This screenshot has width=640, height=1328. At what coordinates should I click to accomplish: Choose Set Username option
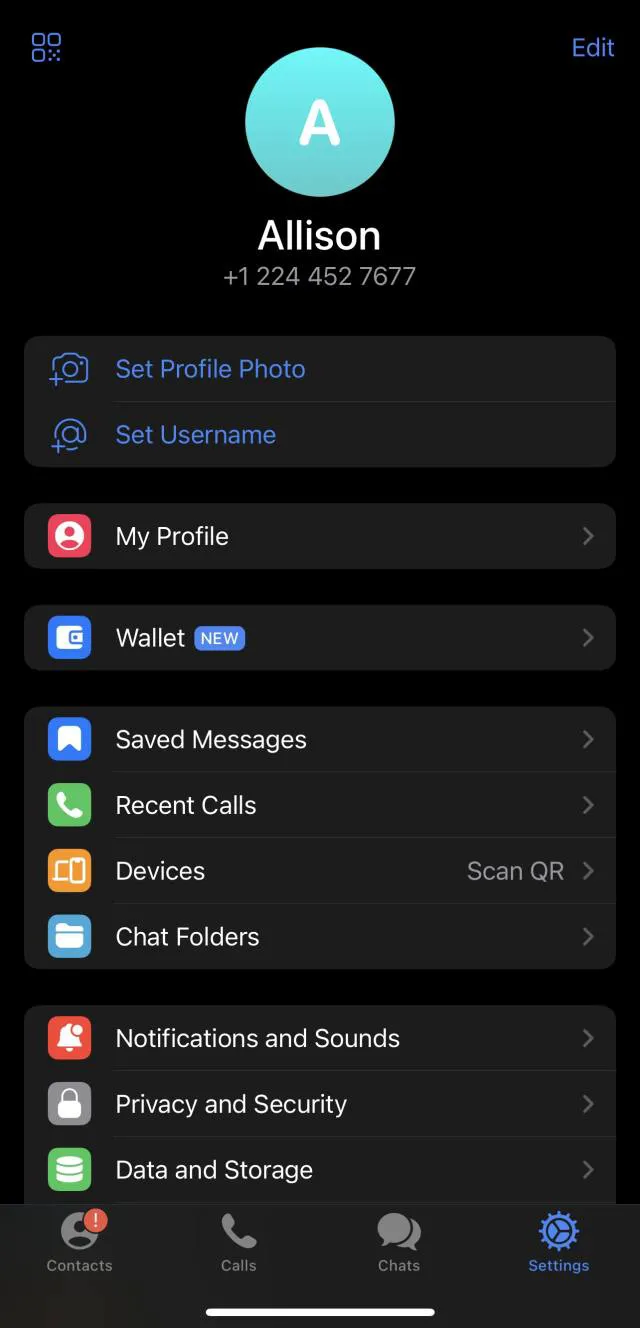(x=196, y=435)
